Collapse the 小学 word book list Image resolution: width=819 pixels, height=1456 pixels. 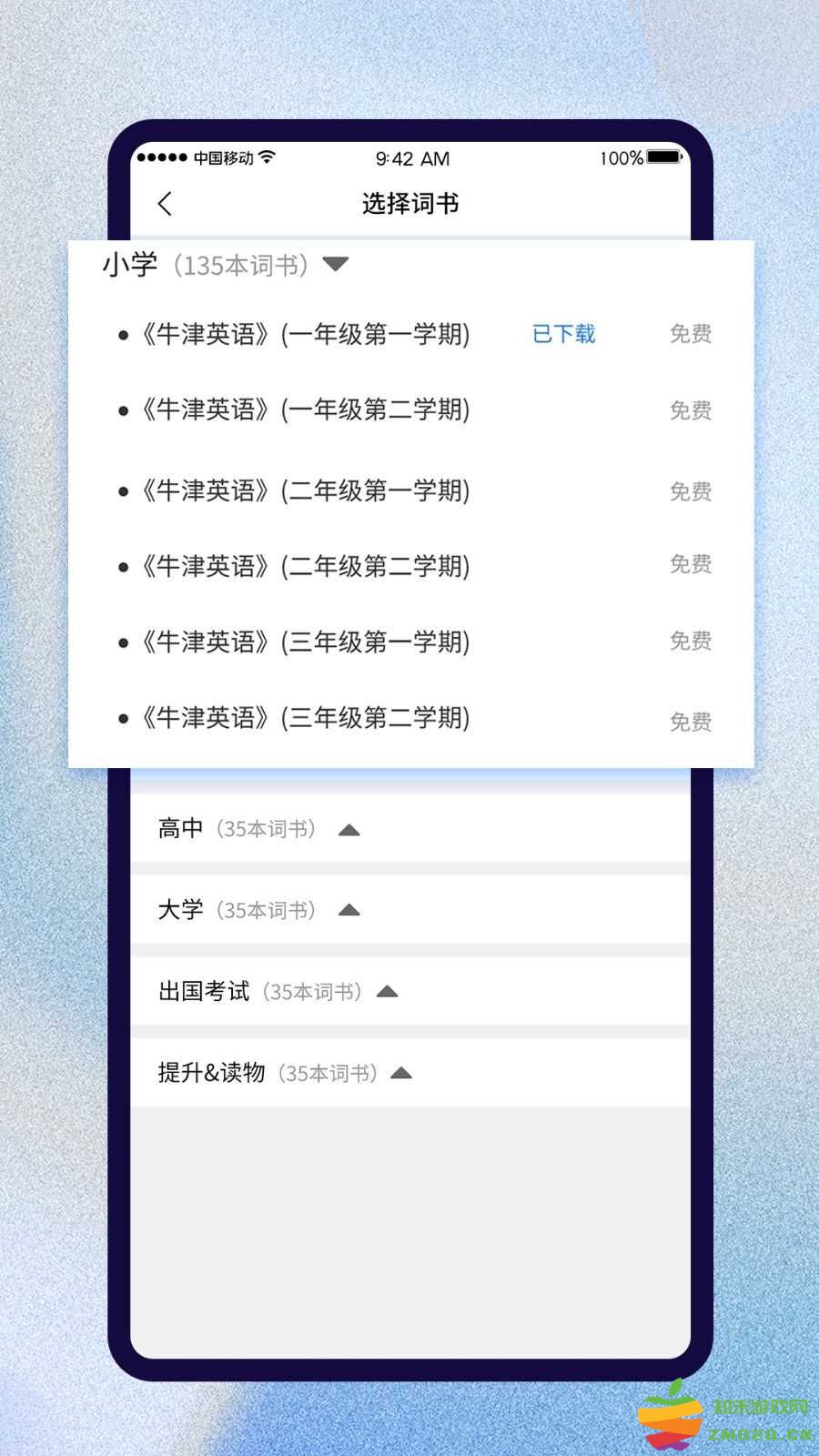click(x=337, y=265)
